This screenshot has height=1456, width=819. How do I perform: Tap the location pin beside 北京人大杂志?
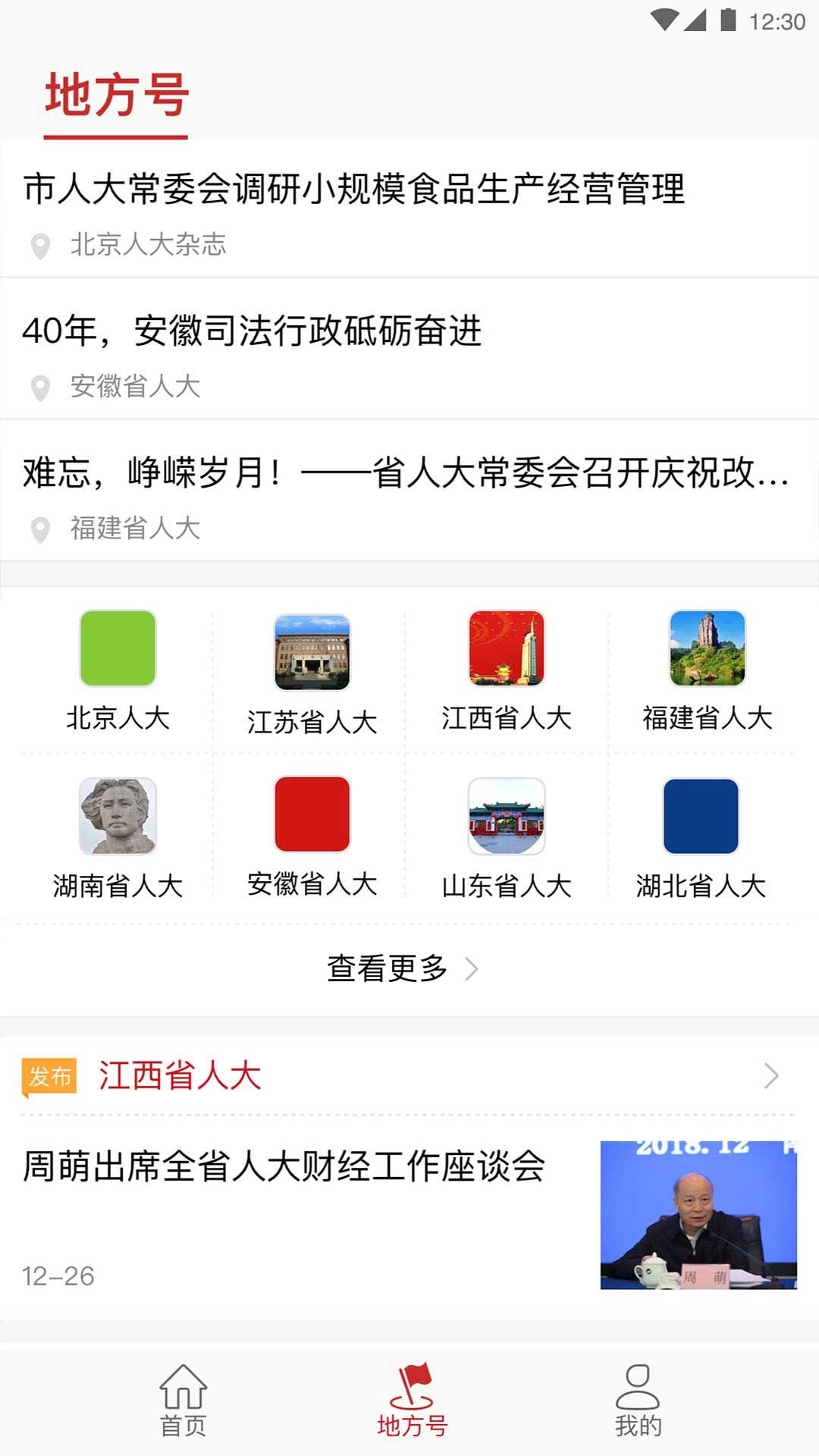tap(42, 244)
